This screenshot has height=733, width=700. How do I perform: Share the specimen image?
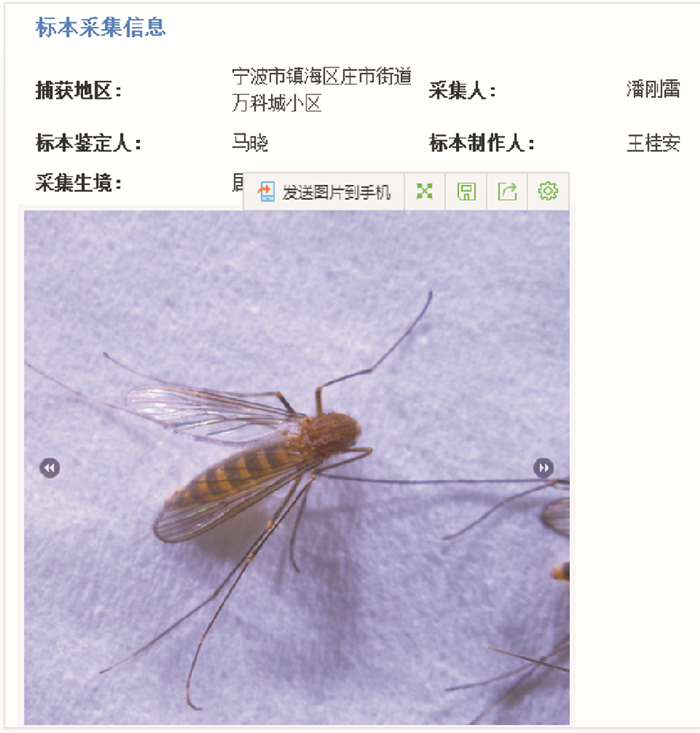507,192
